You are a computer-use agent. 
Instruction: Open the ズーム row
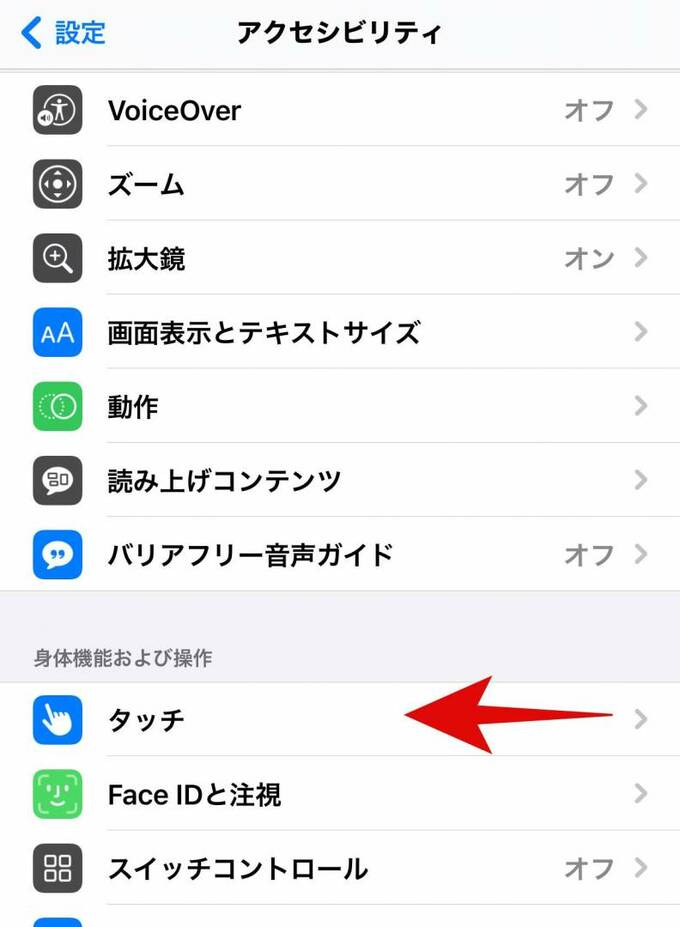tap(340, 184)
